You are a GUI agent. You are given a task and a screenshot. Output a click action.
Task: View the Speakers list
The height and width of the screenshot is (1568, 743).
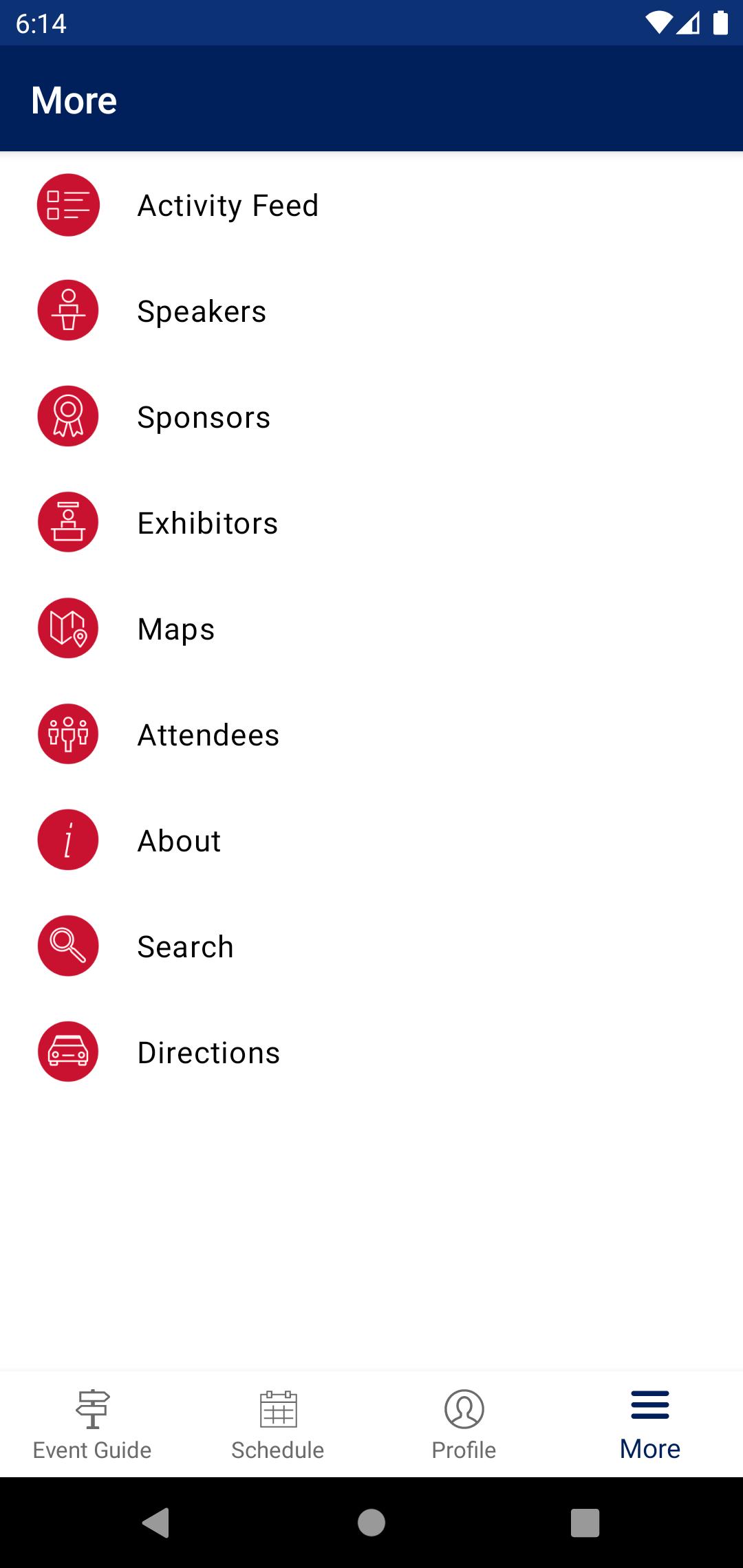[371, 311]
